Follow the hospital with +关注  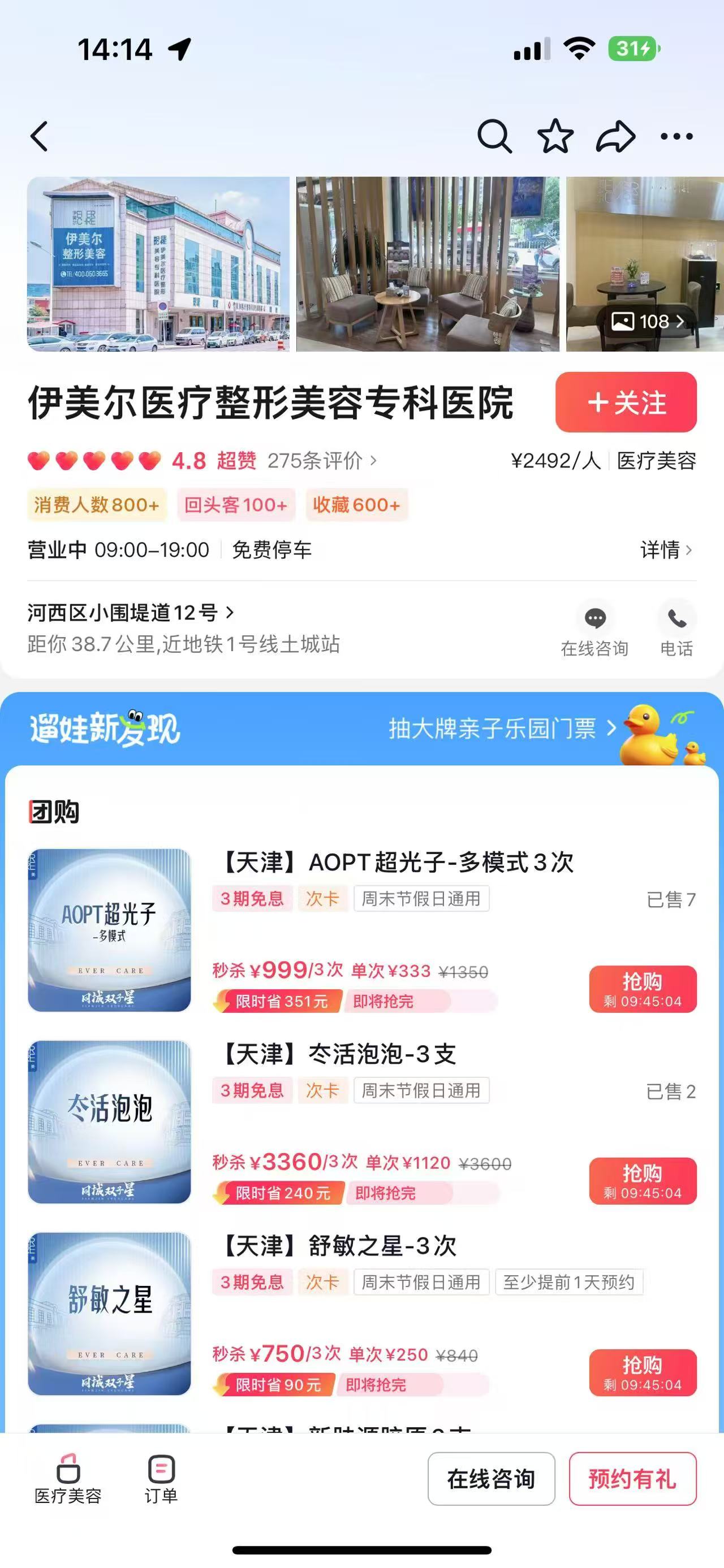(626, 402)
